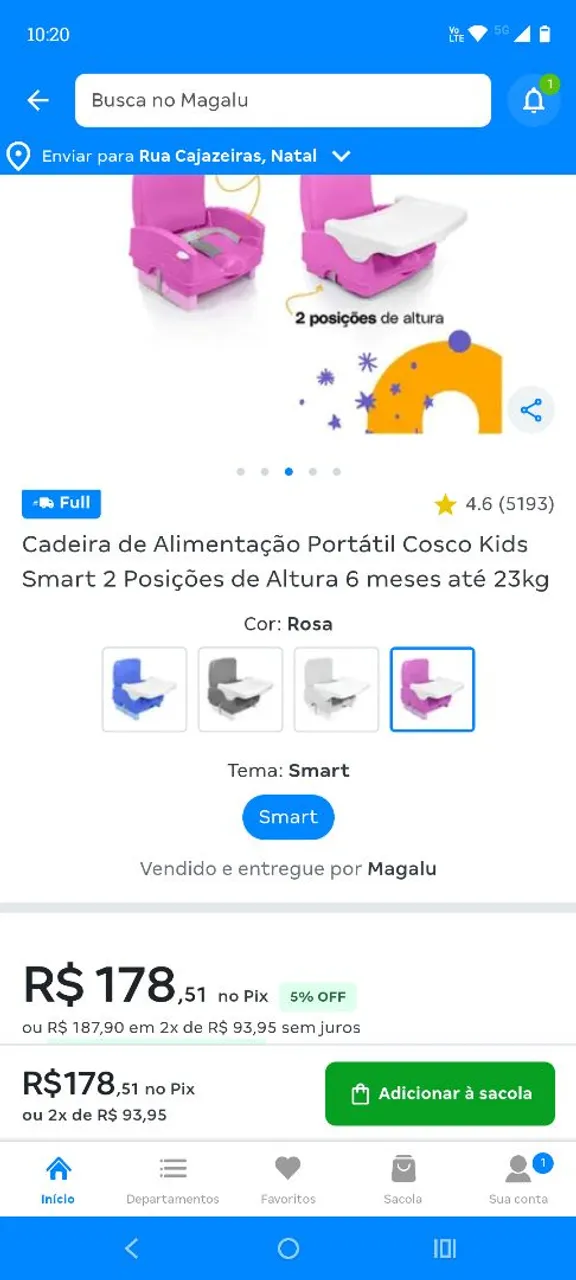Viewport: 576px width, 1280px height.
Task: Open the notifications bell
Action: (534, 100)
